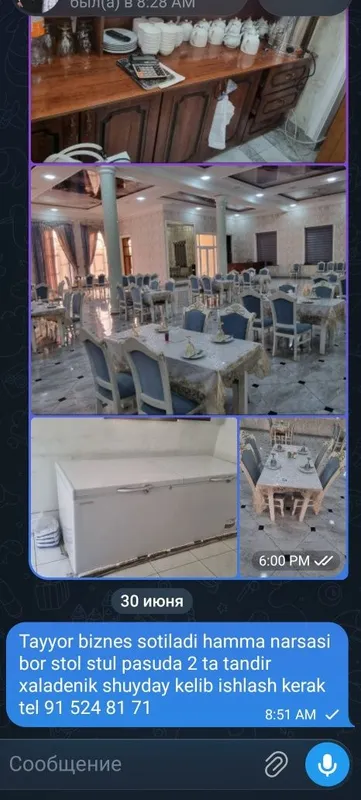Open the wooden counter with teapots photo
Image resolution: width=361 pixels, height=800 pixels.
pos(189,89)
